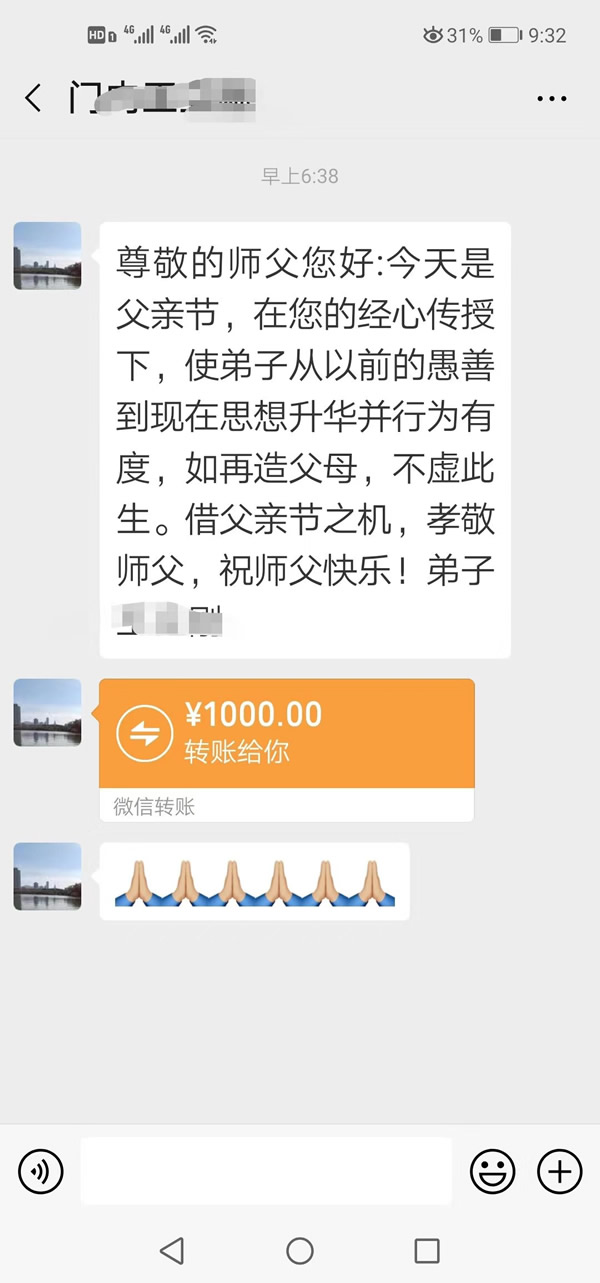Open the ¥1000.00 WeChat transfer
Screen dimensions: 600x1283
coord(286,734)
